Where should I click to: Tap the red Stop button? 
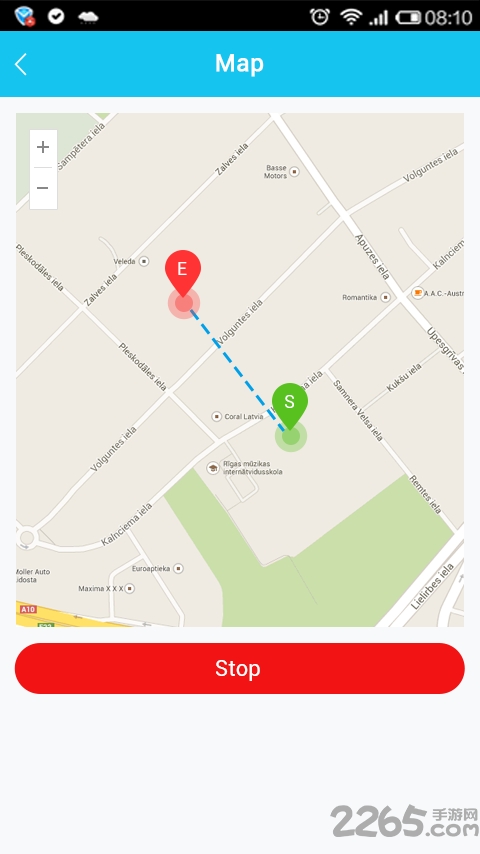click(x=240, y=668)
